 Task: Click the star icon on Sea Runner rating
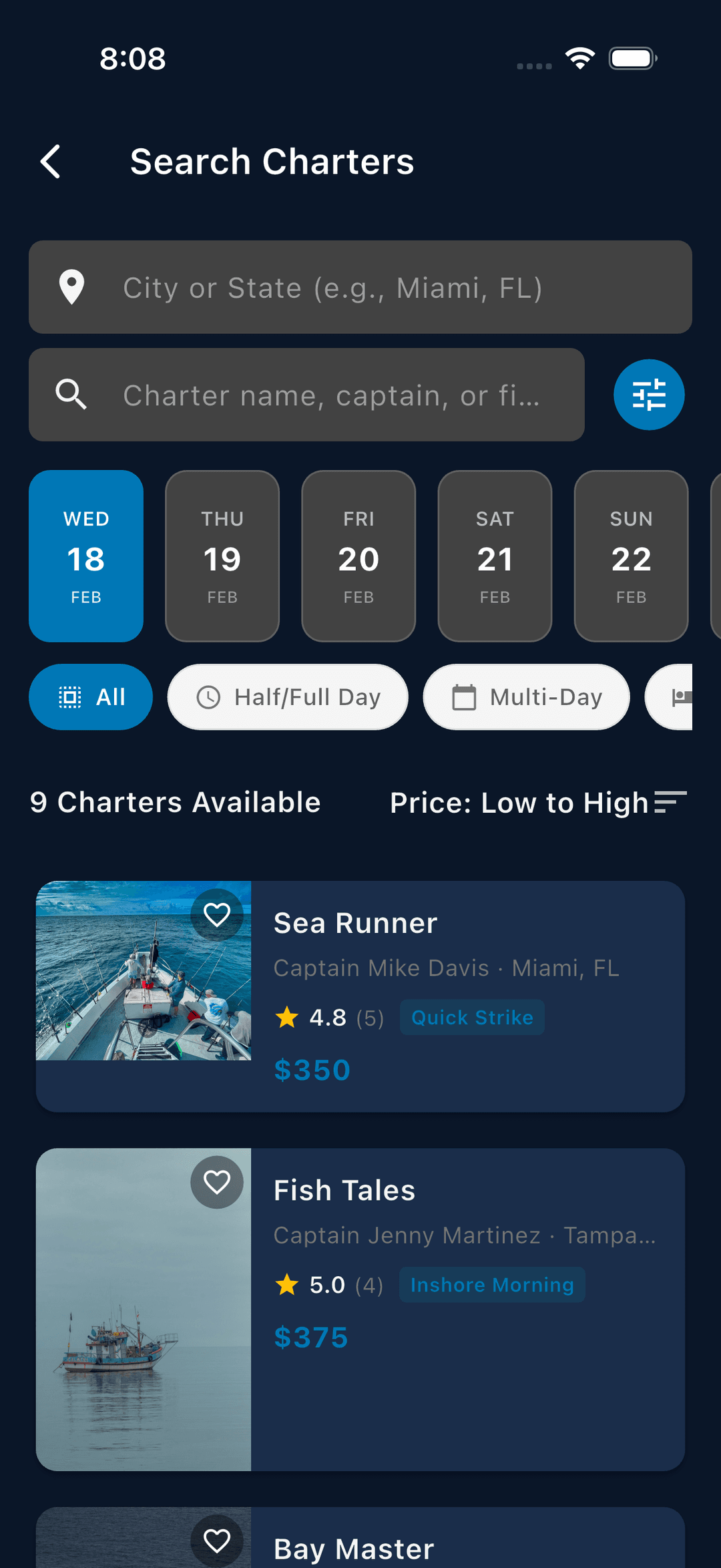tap(287, 1017)
